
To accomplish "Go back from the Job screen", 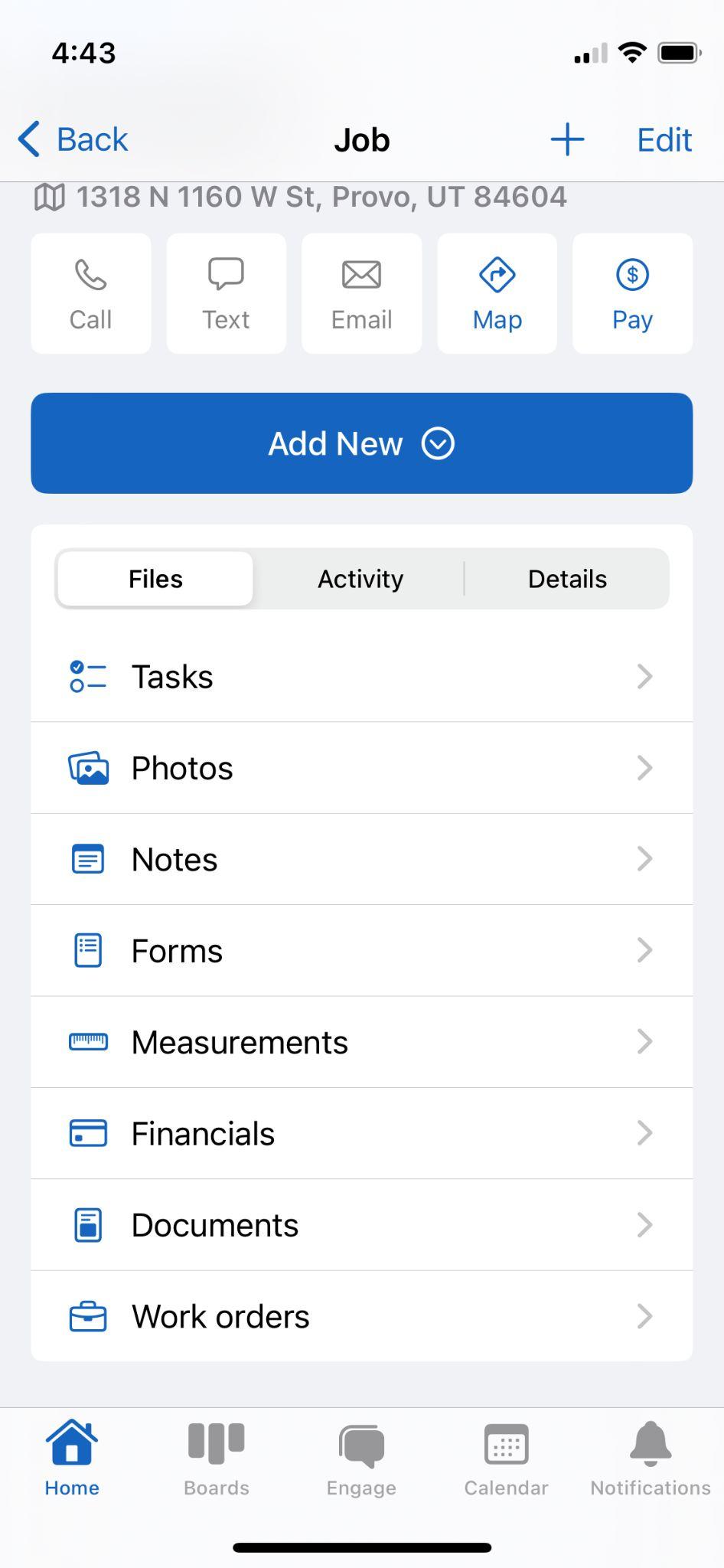I will [73, 140].
